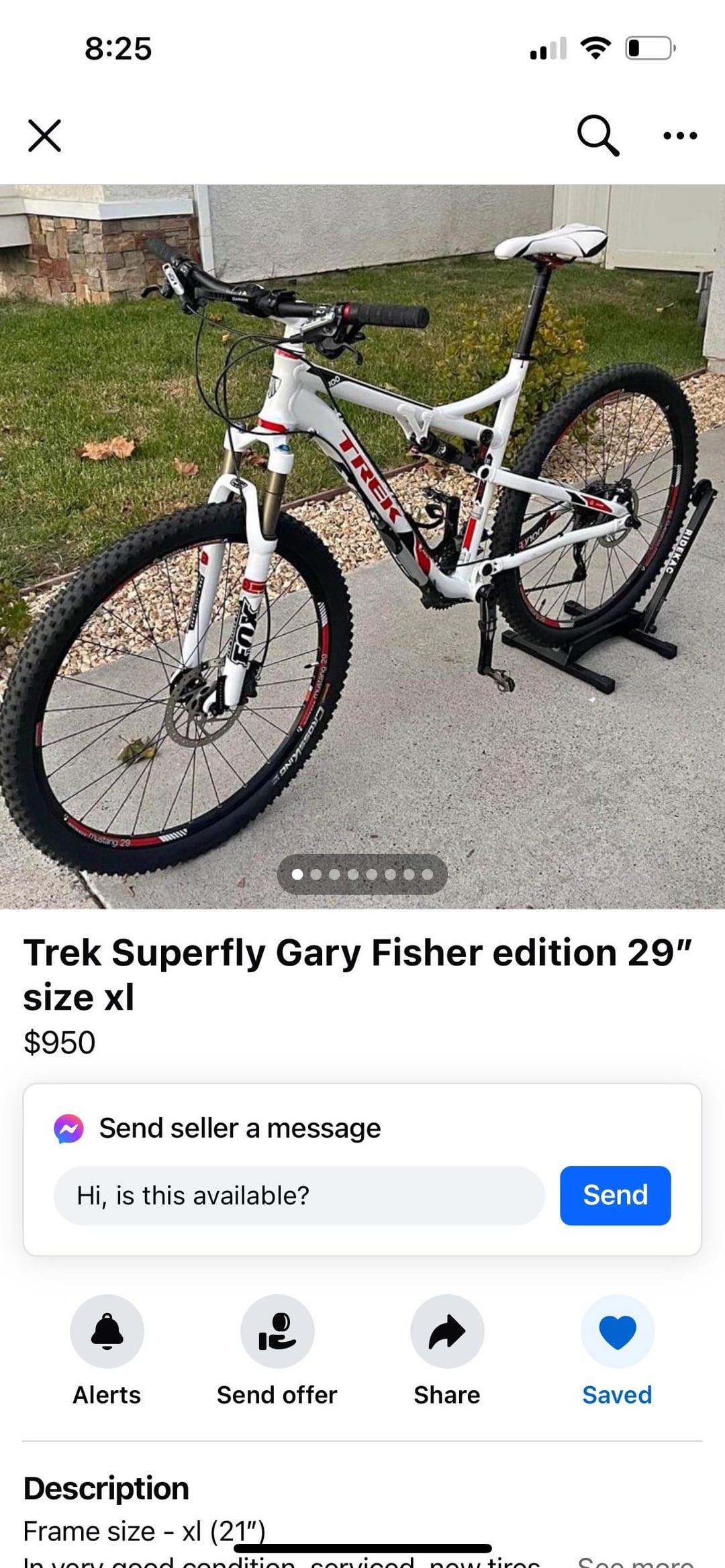Image resolution: width=725 pixels, height=1568 pixels.
Task: Turn on Alerts for this listing
Action: coord(107,1331)
